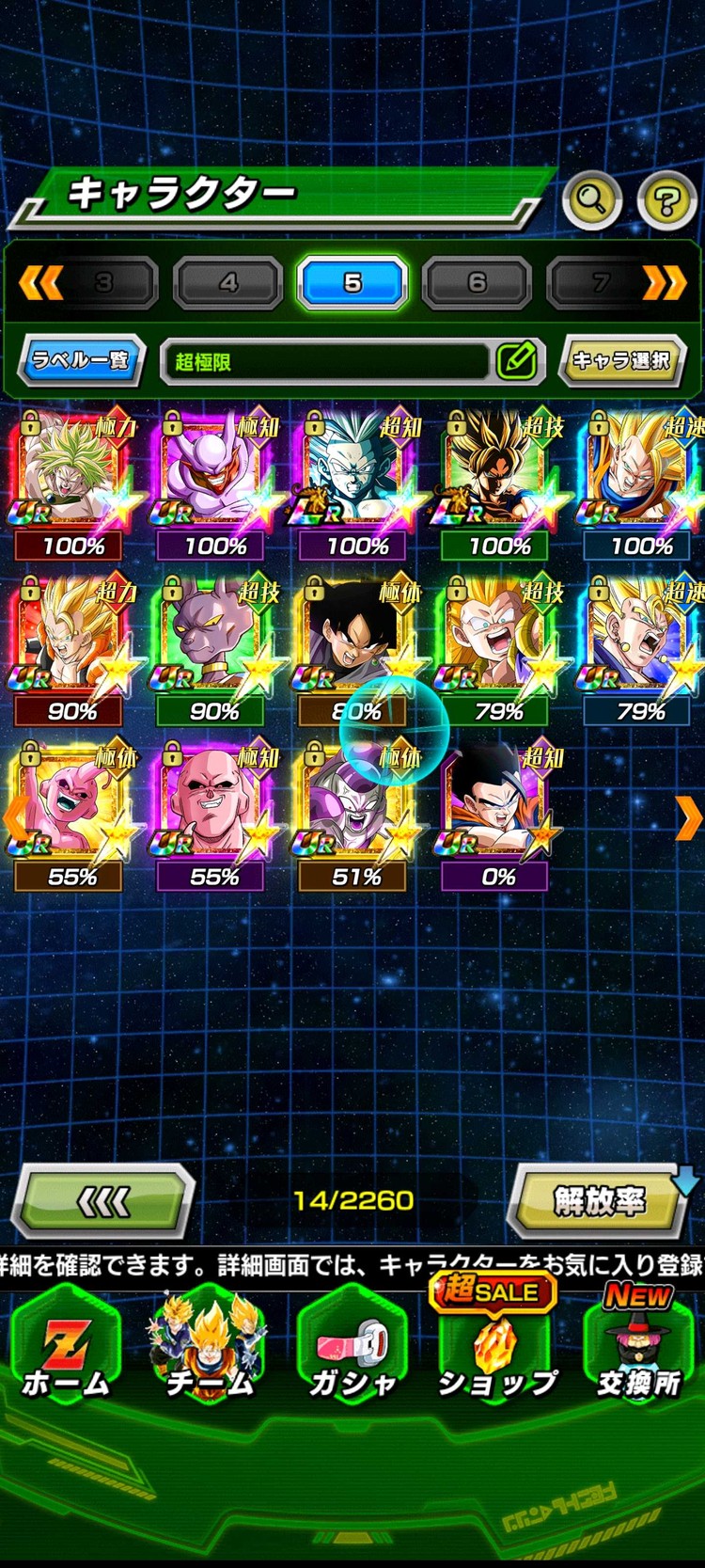705x1568 pixels.
Task: Open the ショップ shop tab
Action: coord(497,1354)
